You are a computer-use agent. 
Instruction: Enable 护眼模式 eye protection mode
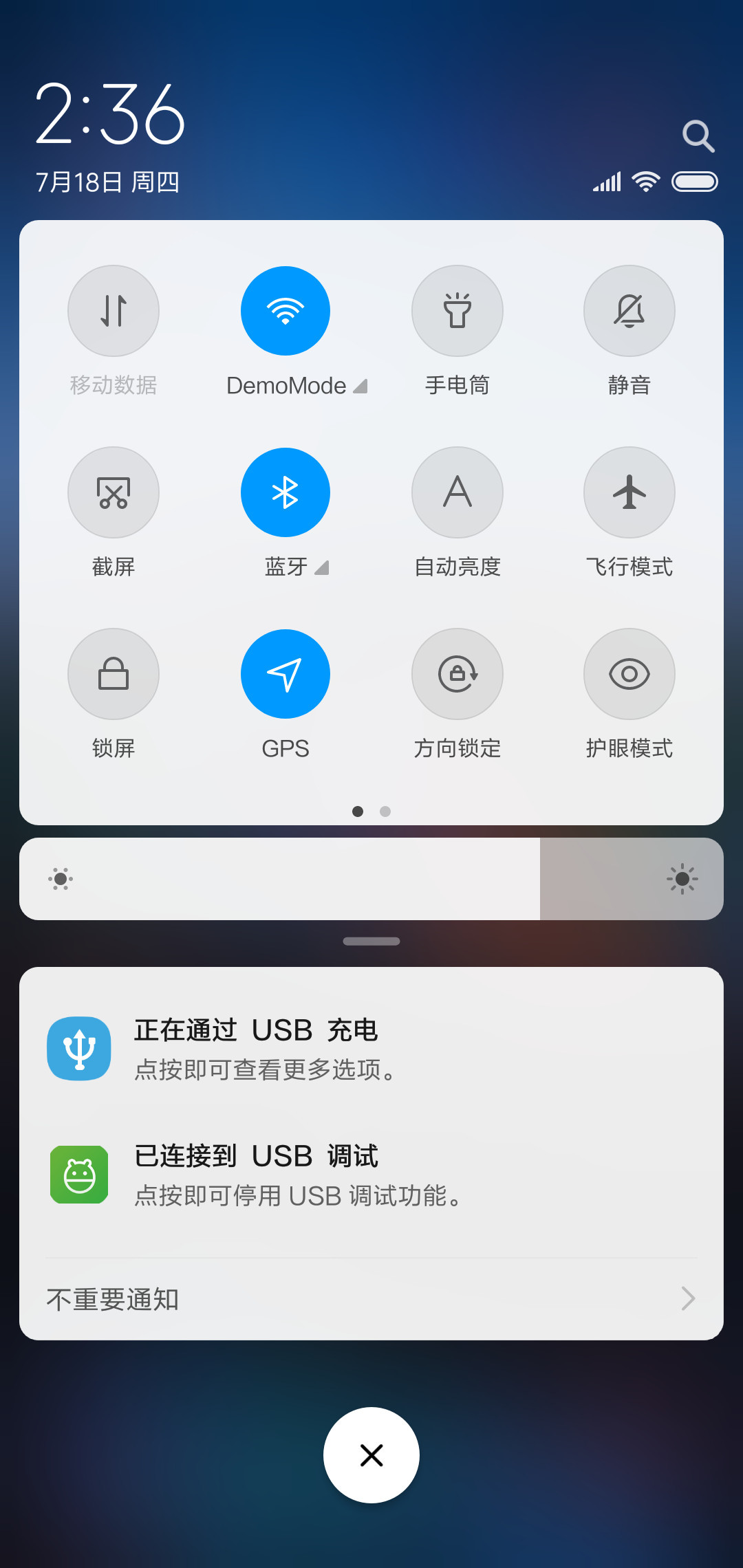[x=629, y=674]
